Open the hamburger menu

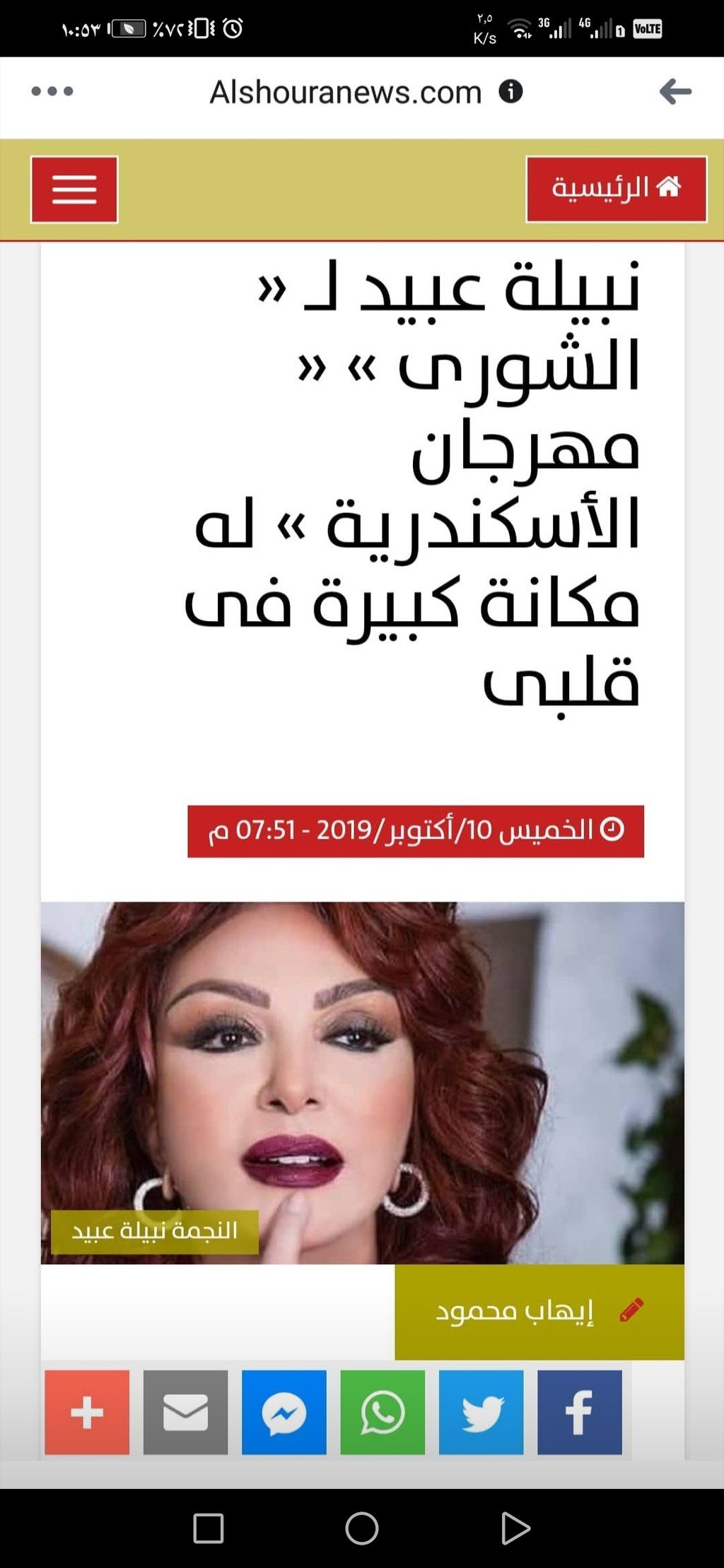74,189
